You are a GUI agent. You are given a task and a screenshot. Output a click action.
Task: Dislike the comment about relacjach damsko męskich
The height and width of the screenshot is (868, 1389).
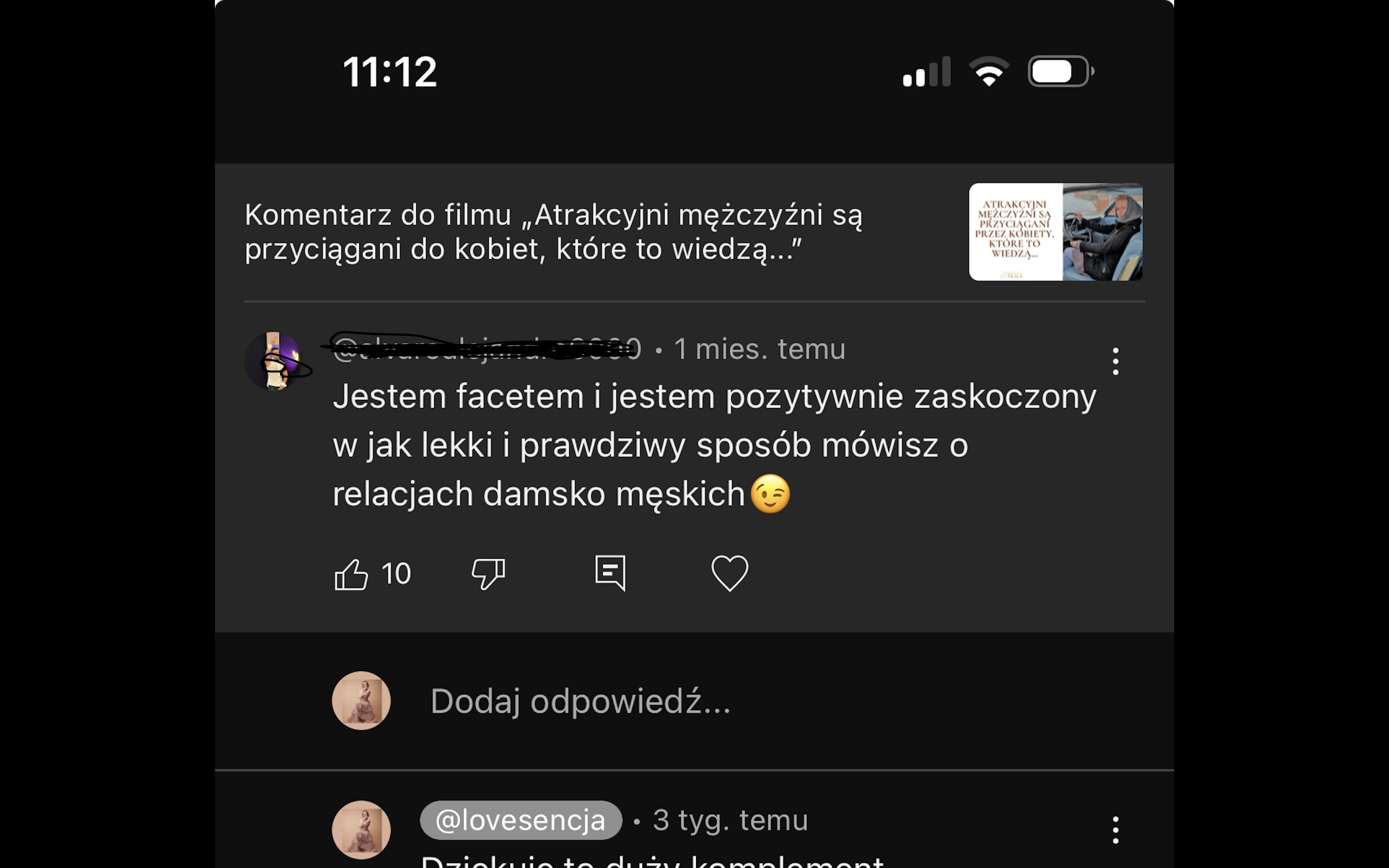click(488, 574)
